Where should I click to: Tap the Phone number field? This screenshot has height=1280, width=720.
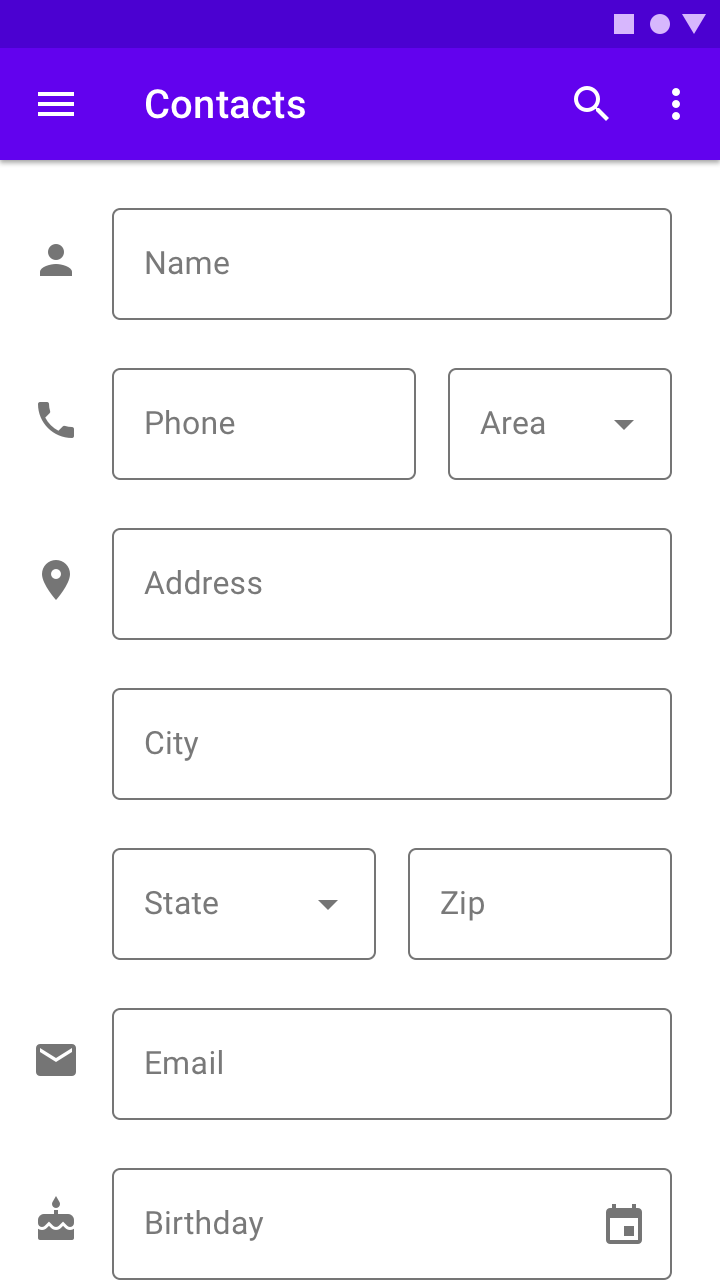263,424
